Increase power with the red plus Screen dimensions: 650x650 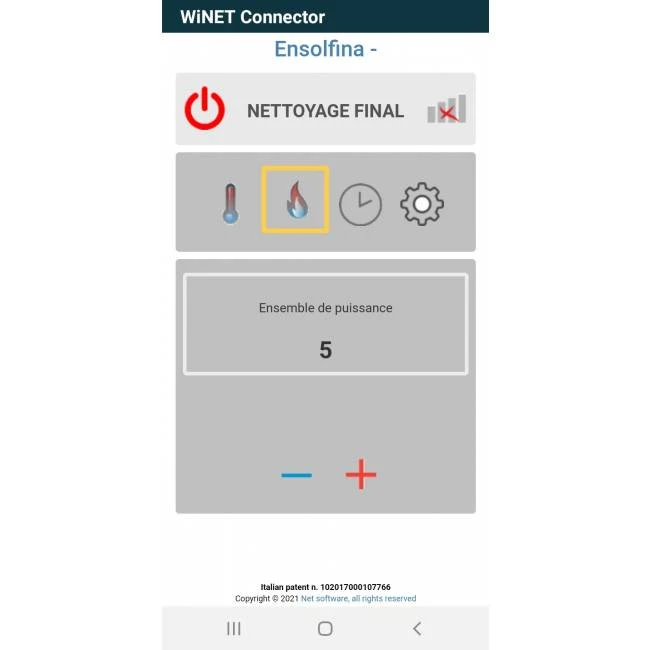360,475
